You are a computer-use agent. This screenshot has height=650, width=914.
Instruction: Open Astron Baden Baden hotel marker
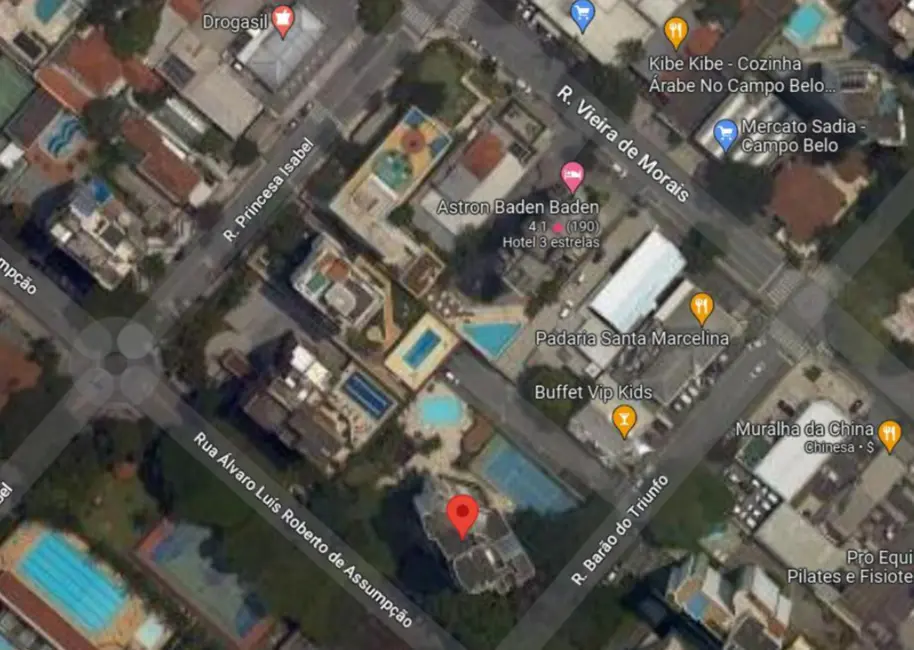(x=572, y=177)
